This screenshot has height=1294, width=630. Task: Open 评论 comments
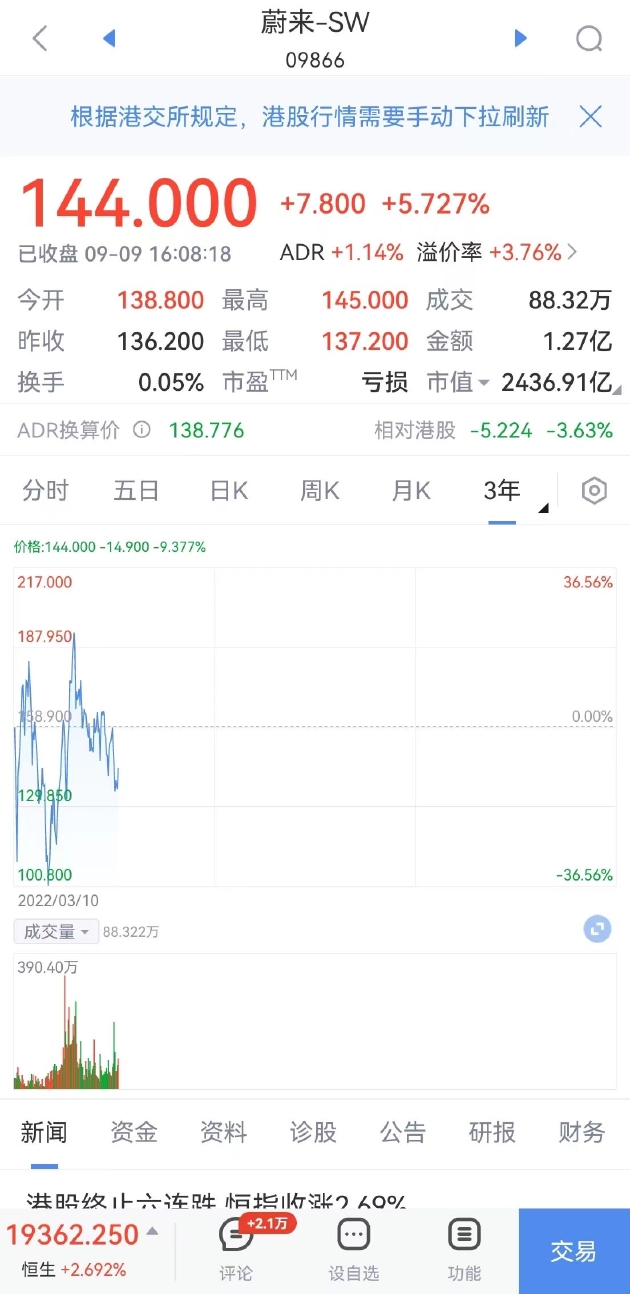point(236,1250)
